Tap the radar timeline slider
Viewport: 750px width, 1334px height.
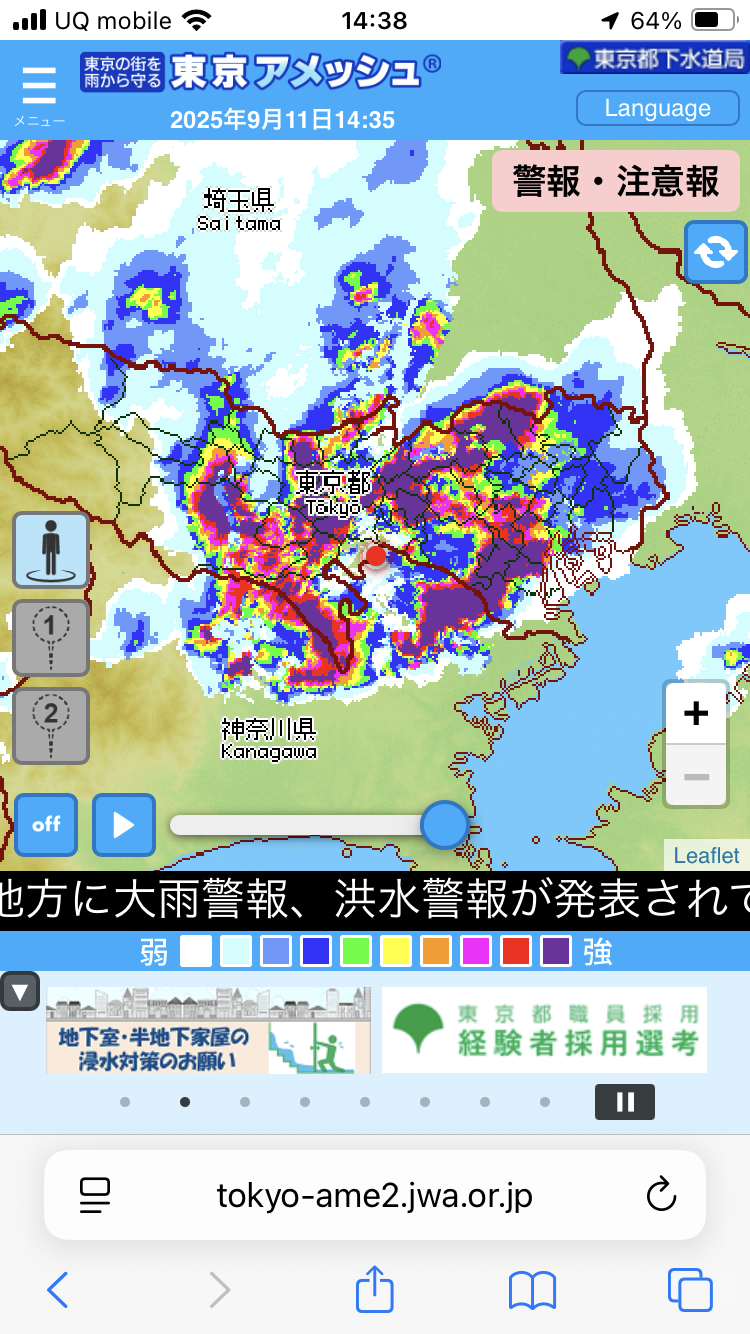pos(444,825)
